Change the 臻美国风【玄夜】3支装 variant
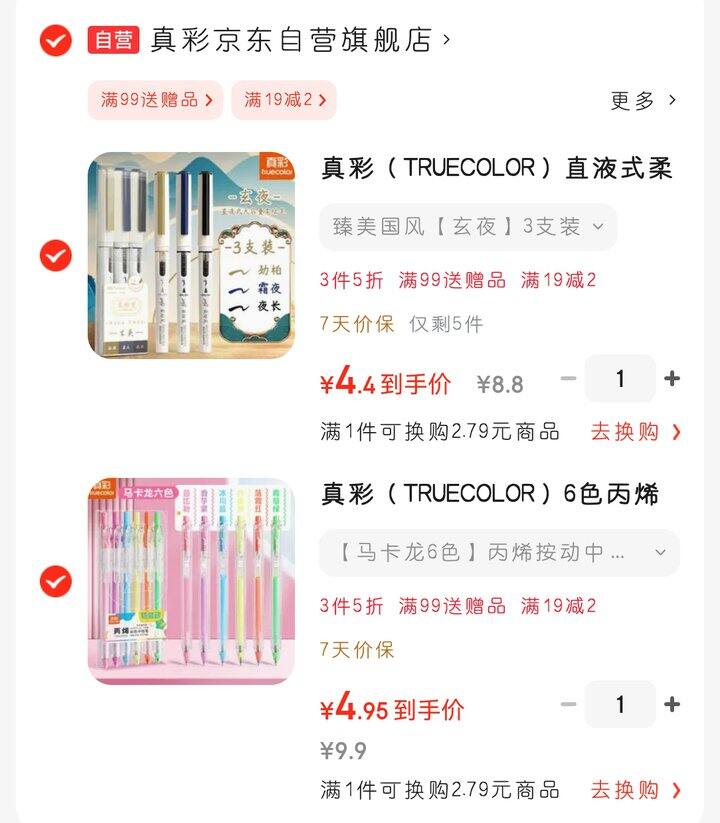 coord(468,227)
